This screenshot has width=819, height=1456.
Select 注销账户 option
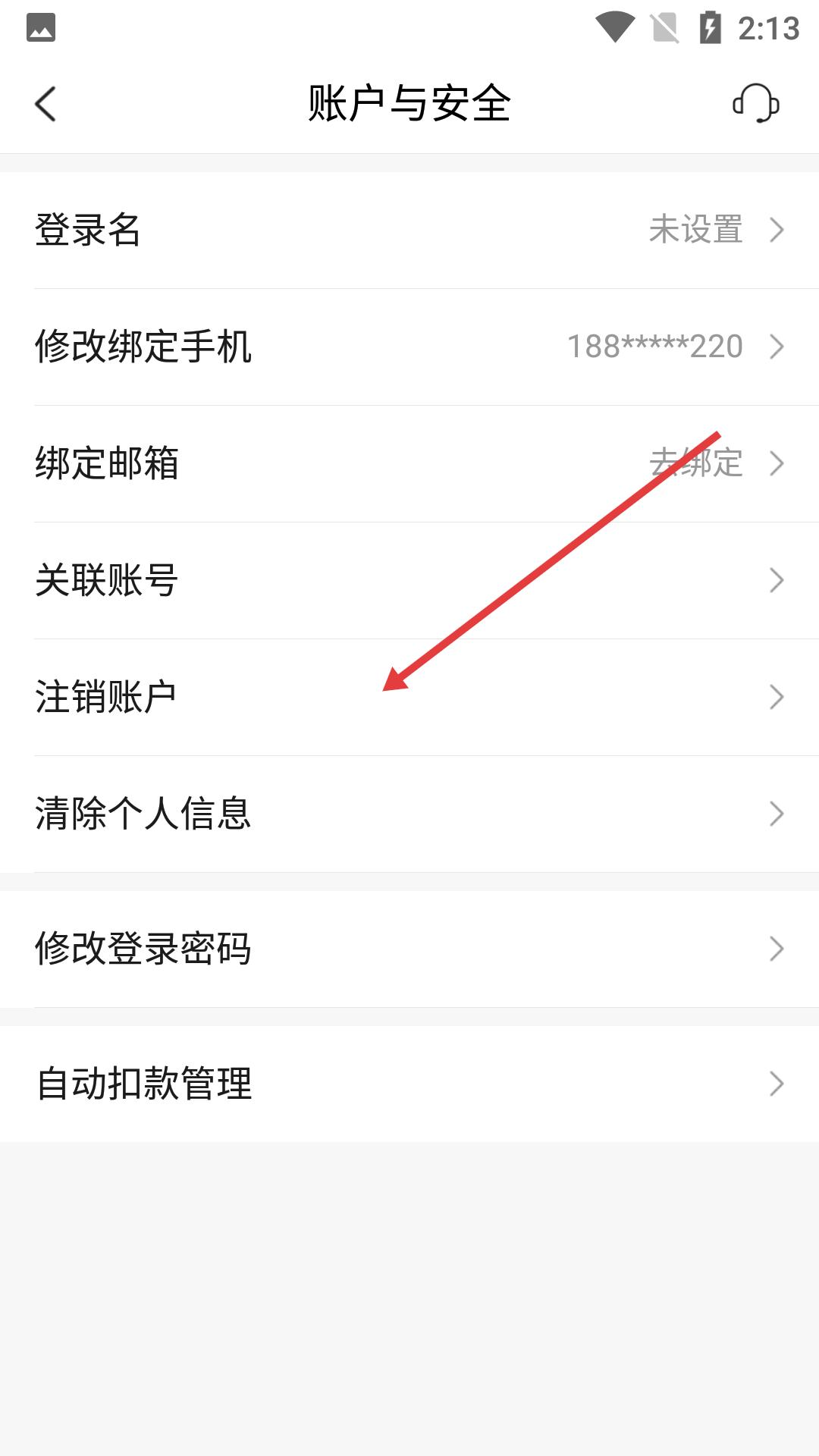pyautogui.click(x=409, y=697)
